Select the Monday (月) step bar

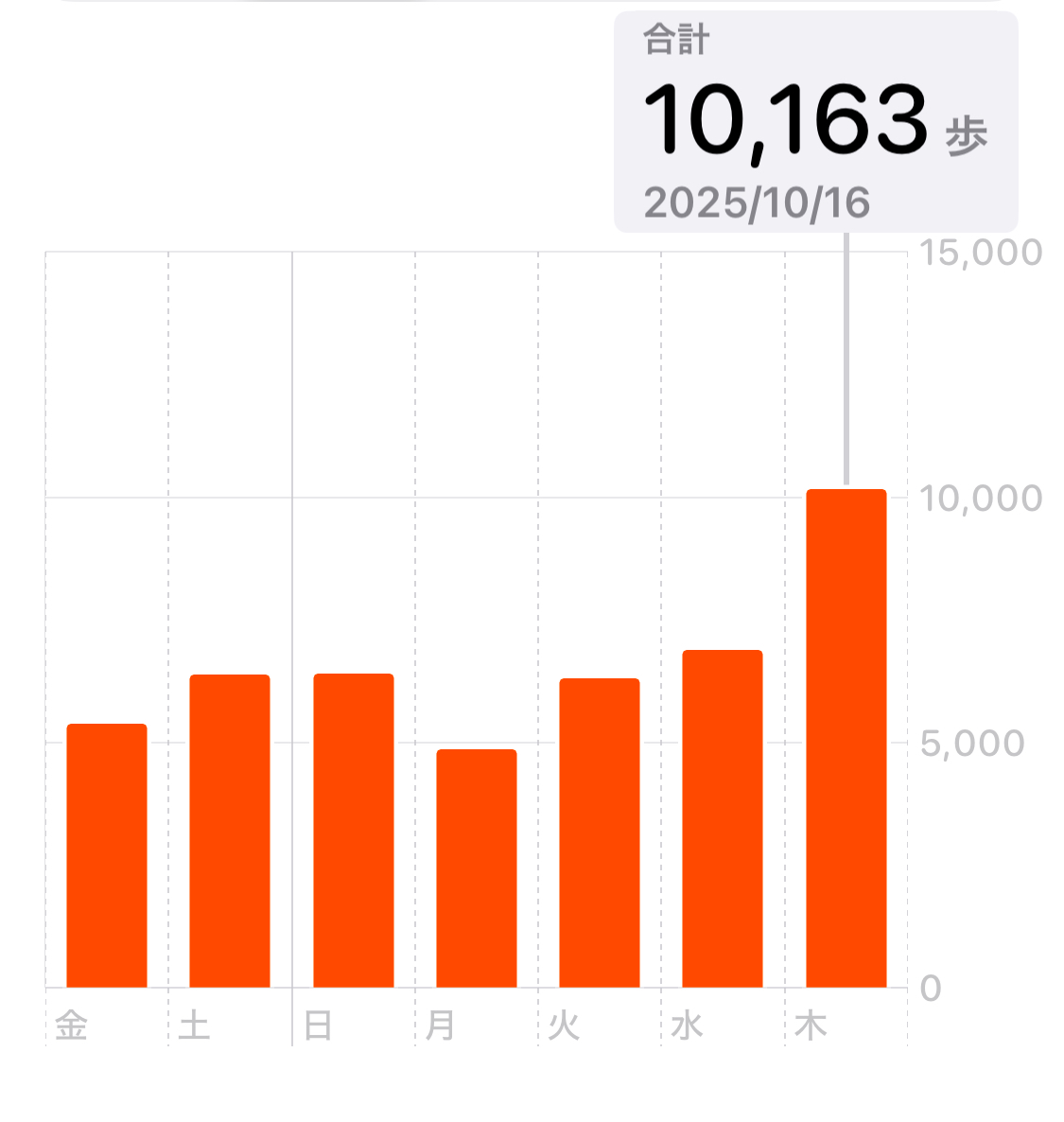tap(477, 868)
